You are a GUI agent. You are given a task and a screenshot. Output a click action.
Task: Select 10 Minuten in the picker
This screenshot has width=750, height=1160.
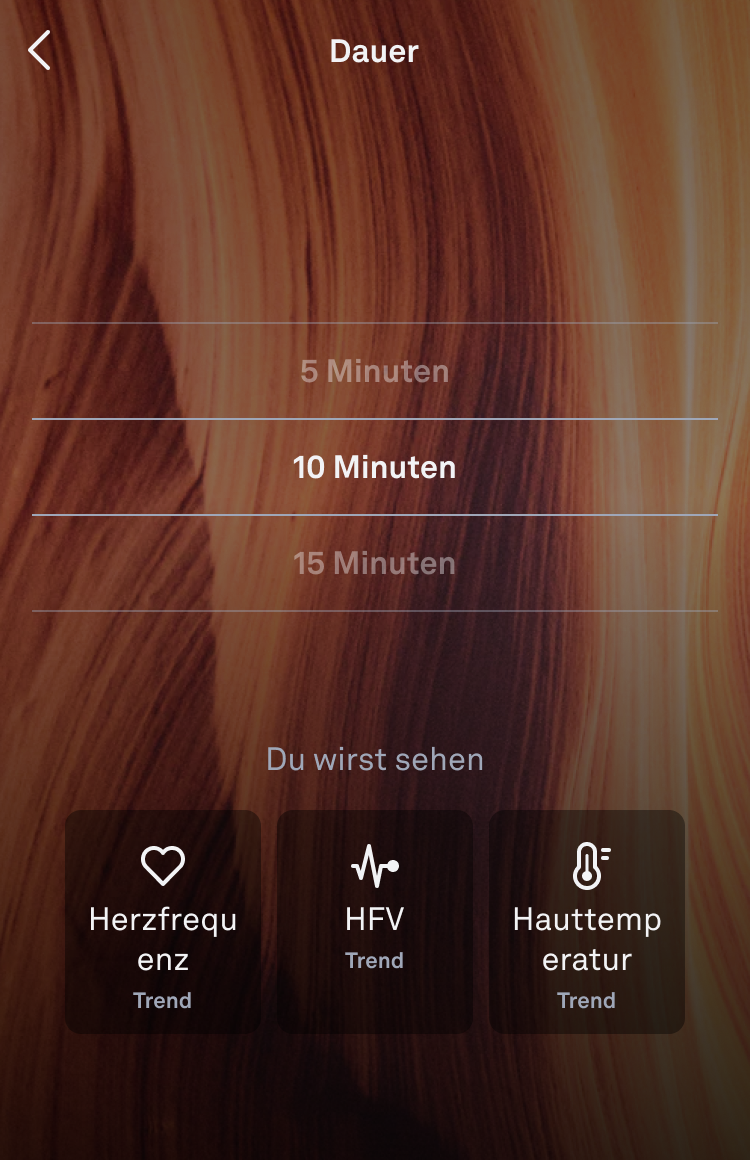(375, 467)
